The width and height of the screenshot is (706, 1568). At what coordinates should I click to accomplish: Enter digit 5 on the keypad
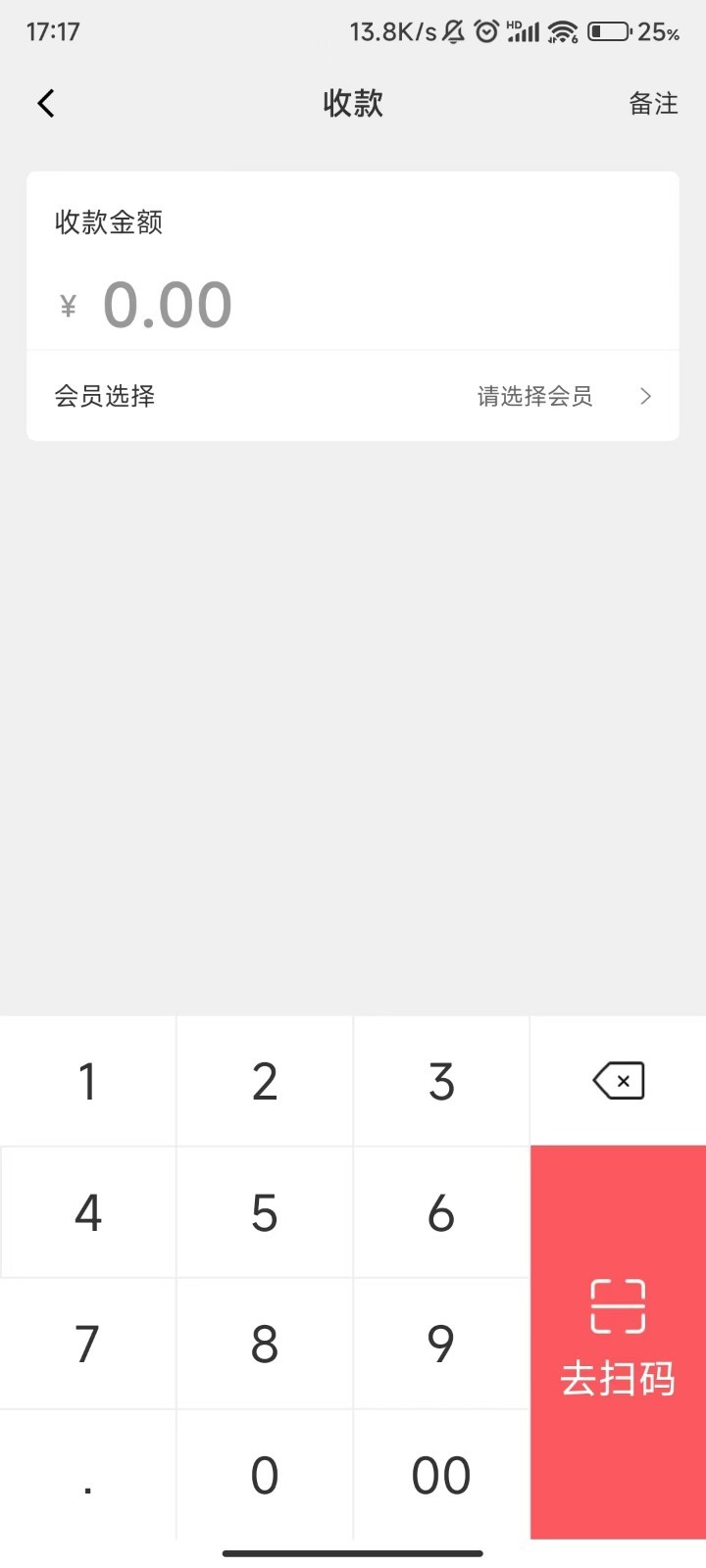coord(265,1212)
